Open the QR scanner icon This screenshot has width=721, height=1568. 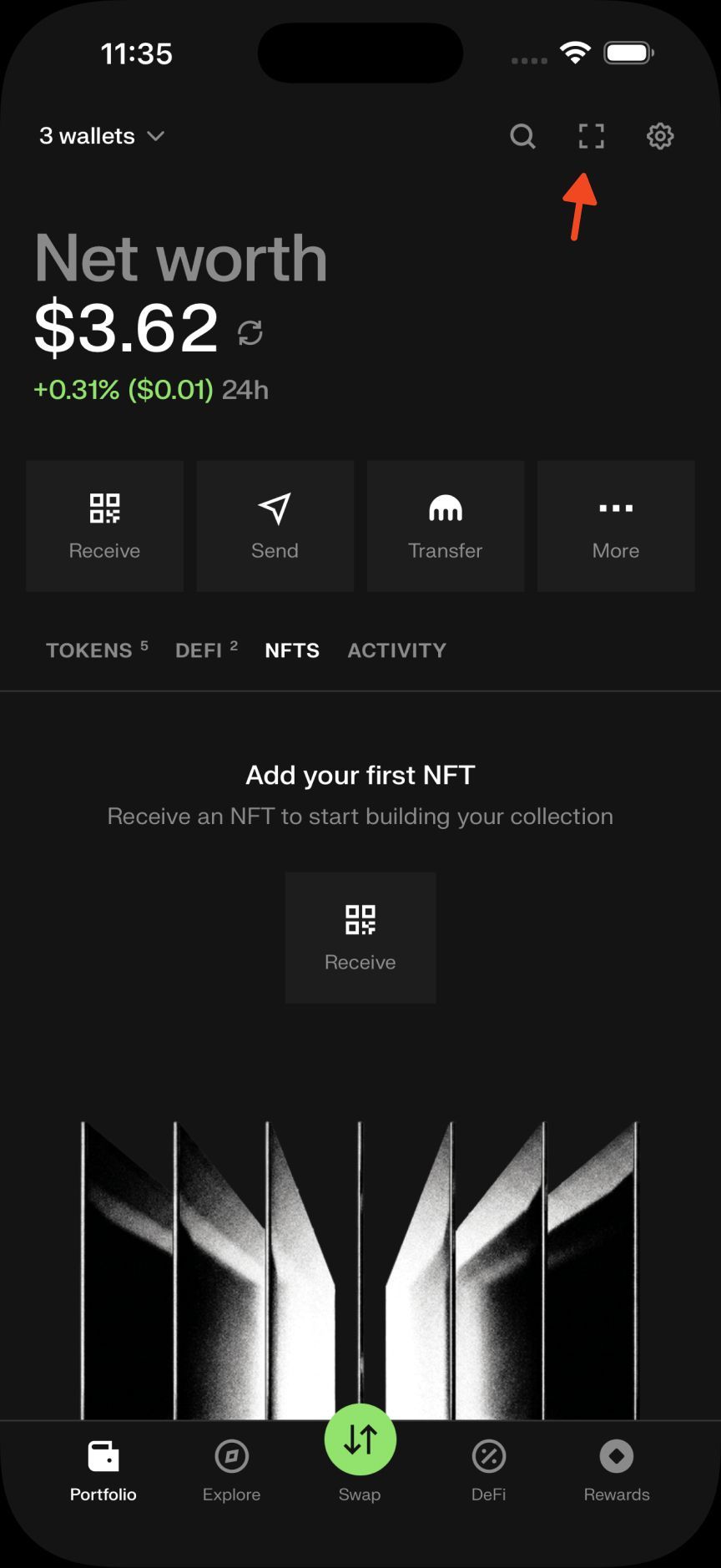click(x=592, y=136)
